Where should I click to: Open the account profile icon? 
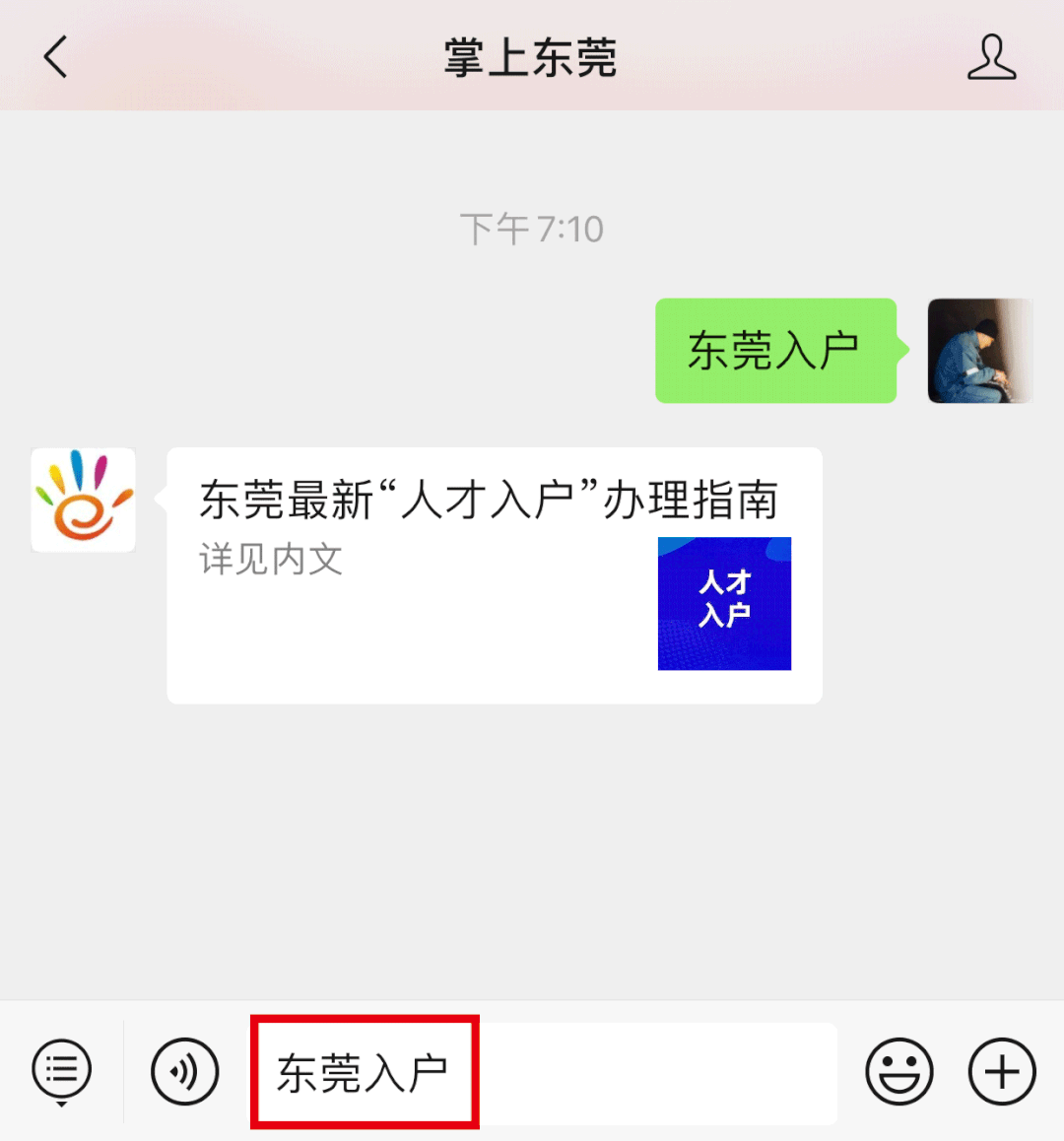point(990,57)
